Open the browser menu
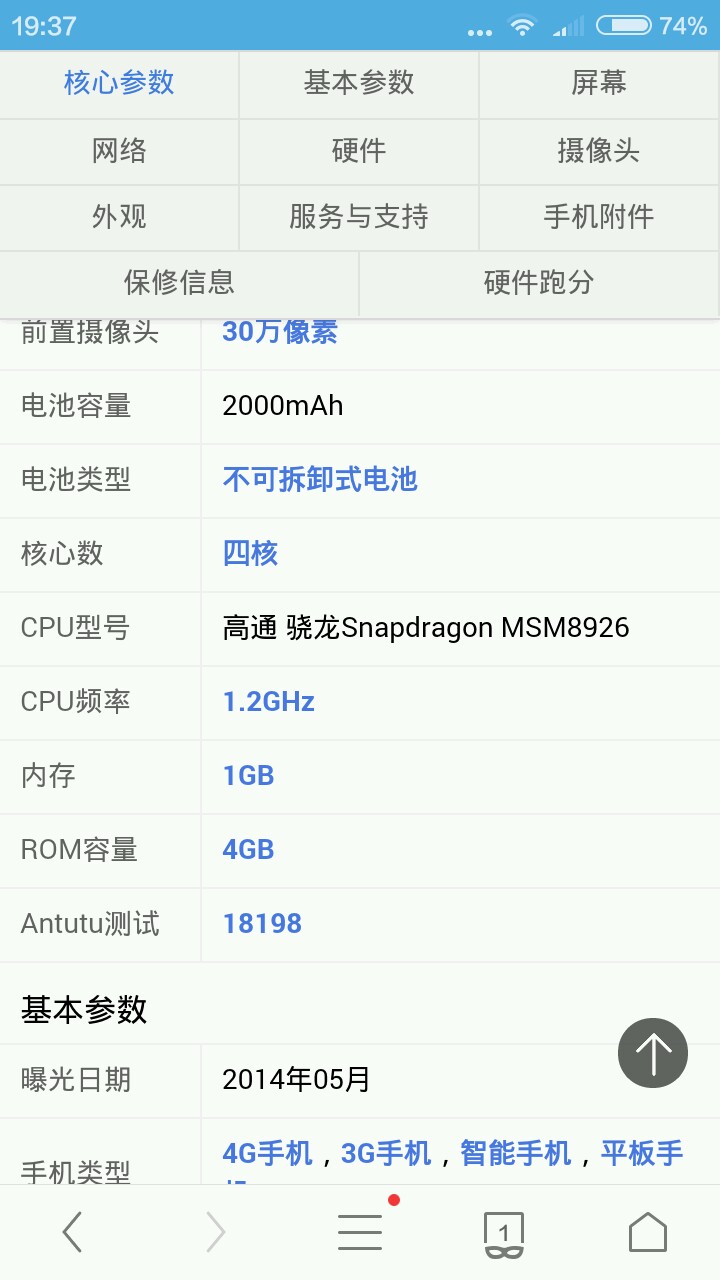The image size is (720, 1280). coord(360,1232)
